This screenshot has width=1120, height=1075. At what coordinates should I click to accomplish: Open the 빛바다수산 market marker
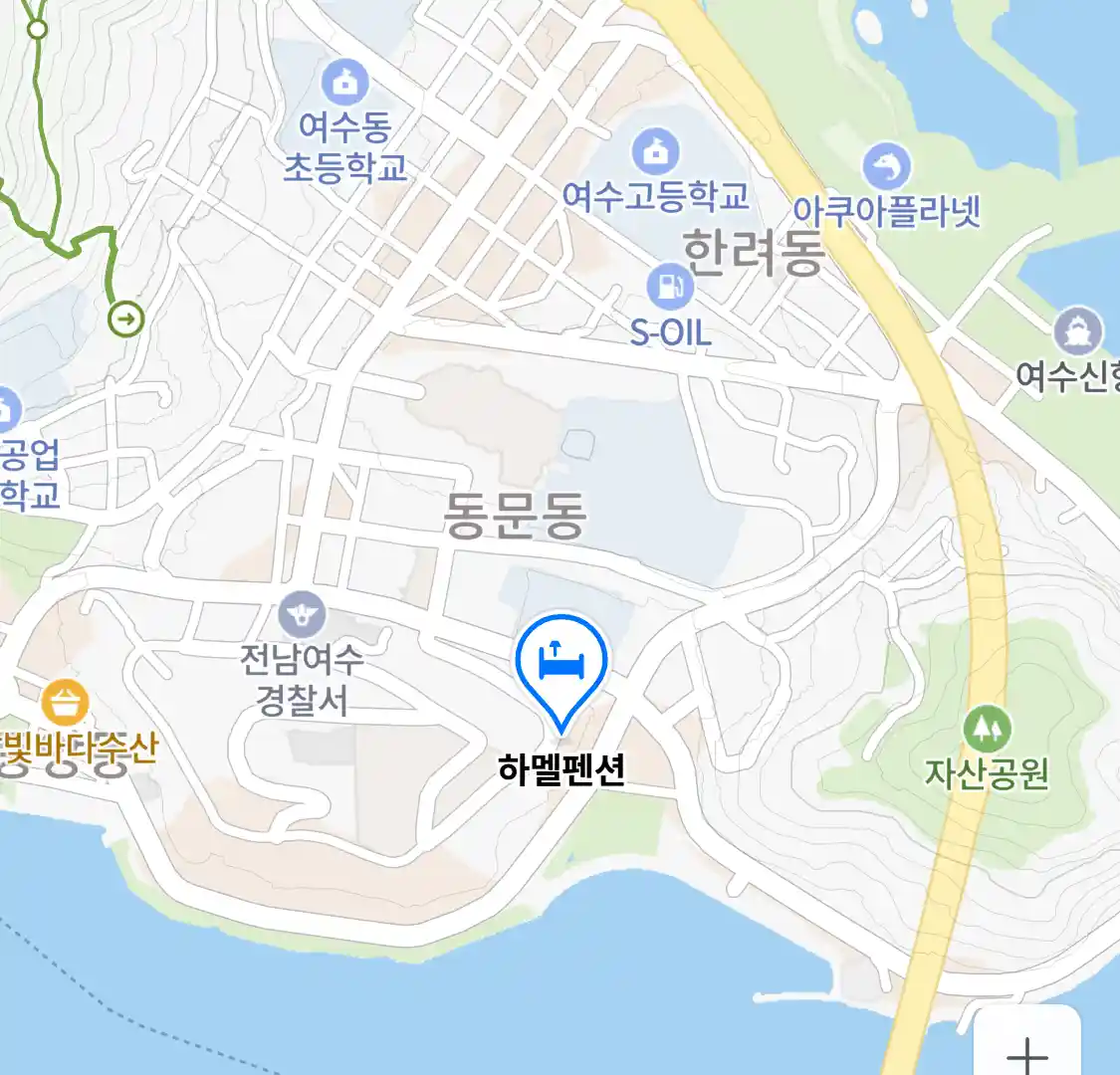coord(66,704)
